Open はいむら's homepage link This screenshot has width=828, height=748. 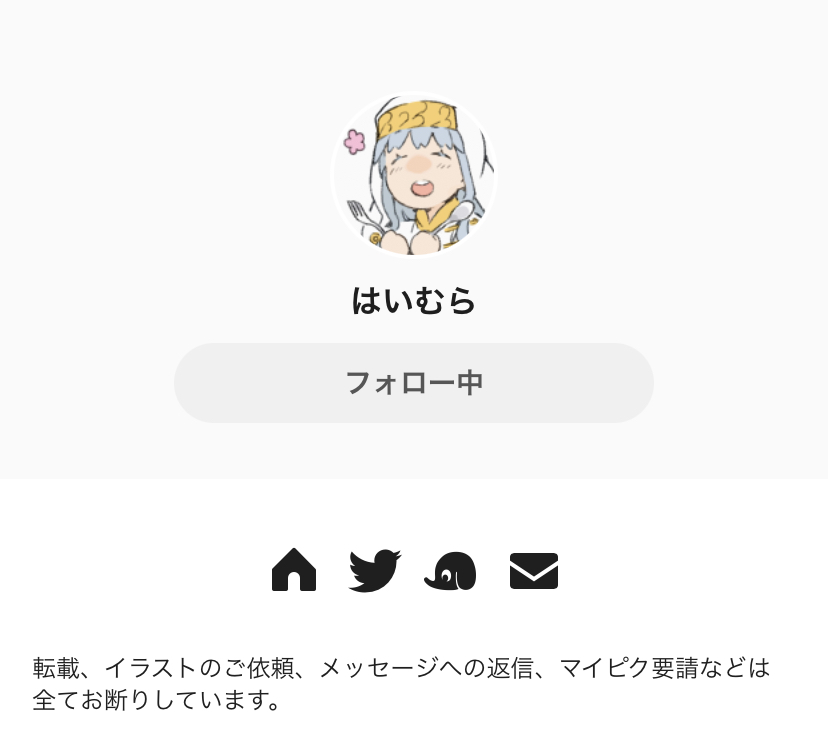click(x=294, y=570)
